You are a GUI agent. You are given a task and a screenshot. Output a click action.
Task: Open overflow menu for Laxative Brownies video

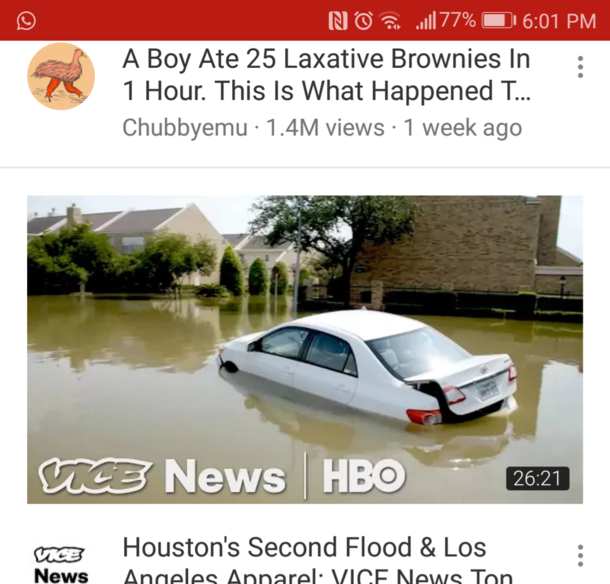[579, 68]
